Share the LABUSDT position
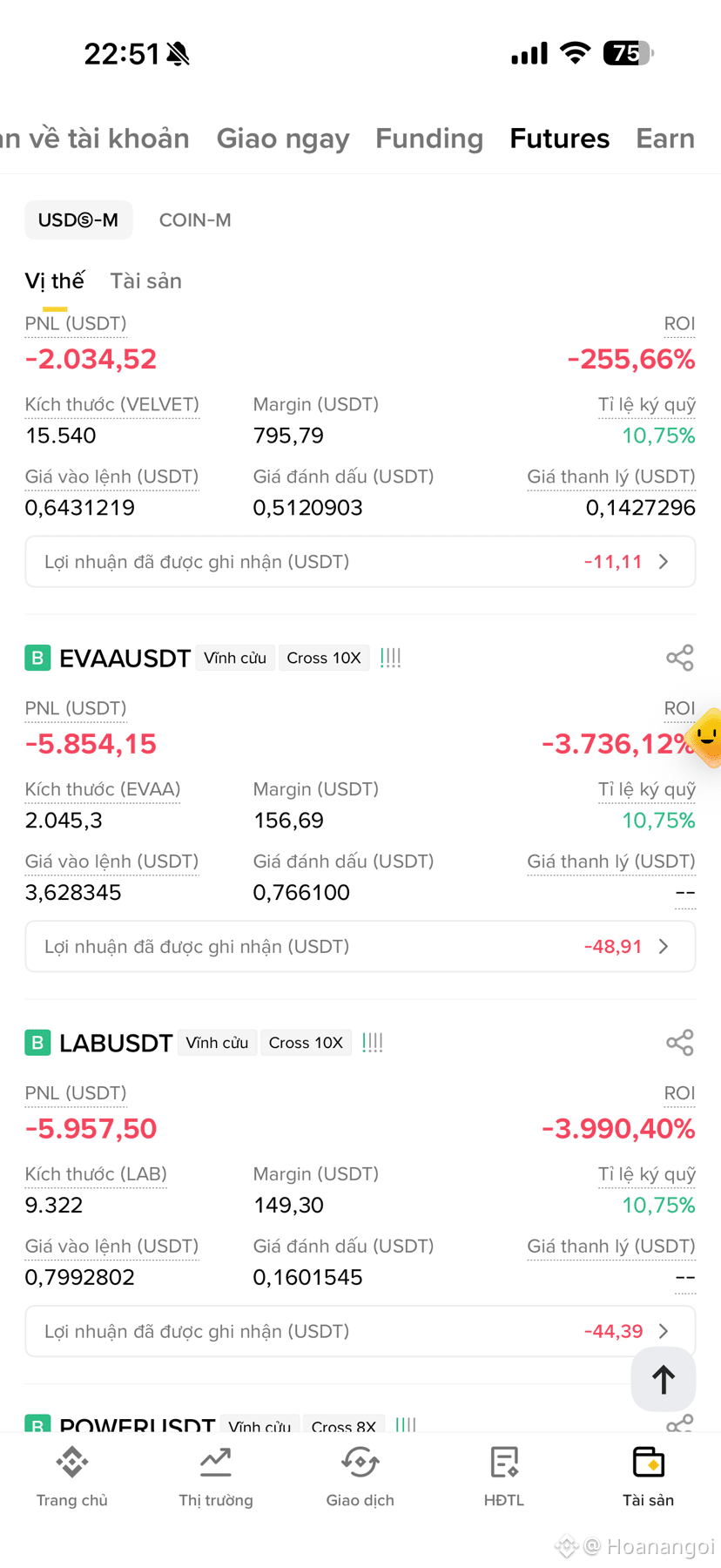The width and height of the screenshot is (721, 1568). [x=679, y=1043]
